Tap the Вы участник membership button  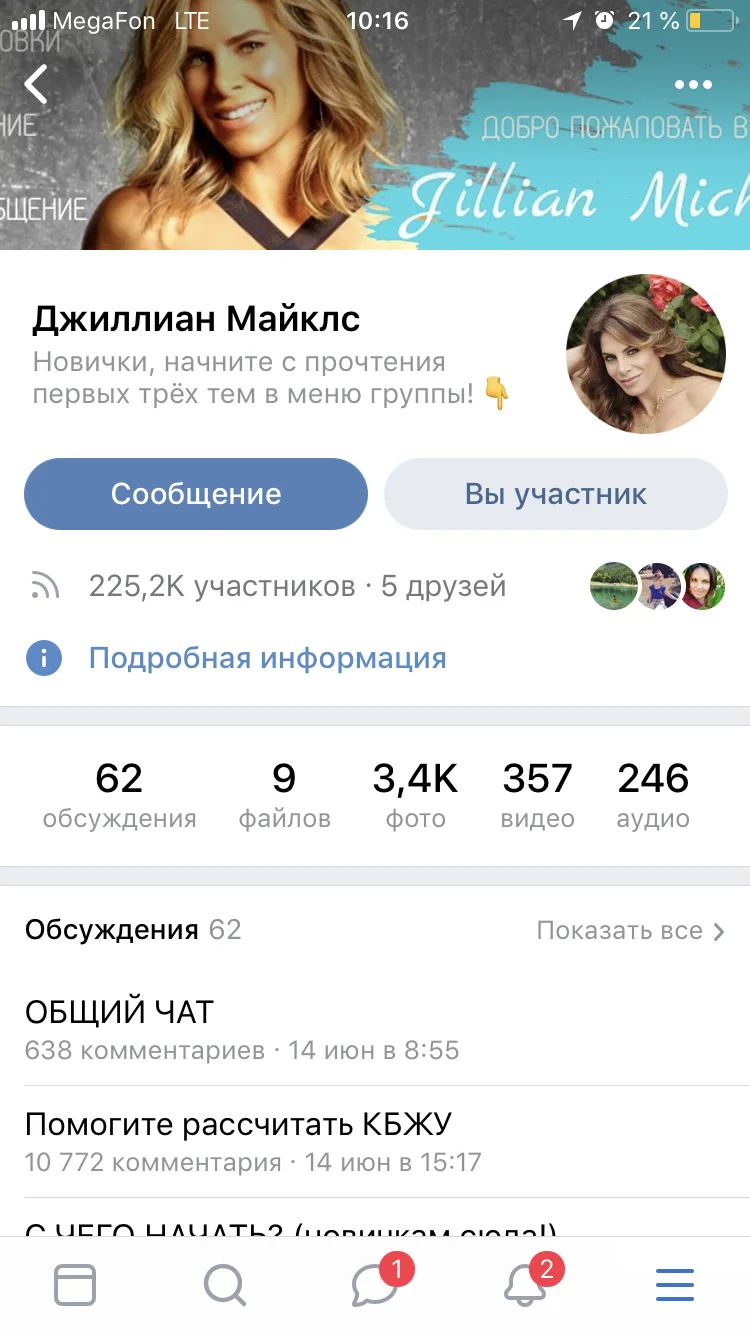coord(556,494)
